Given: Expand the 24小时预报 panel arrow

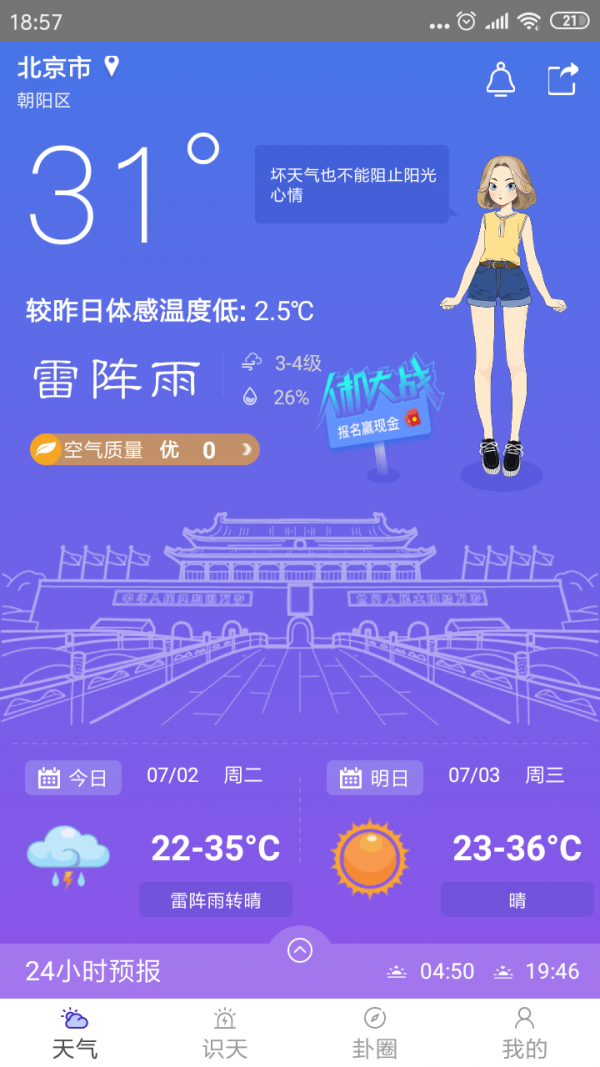Looking at the screenshot, I should click(x=300, y=950).
